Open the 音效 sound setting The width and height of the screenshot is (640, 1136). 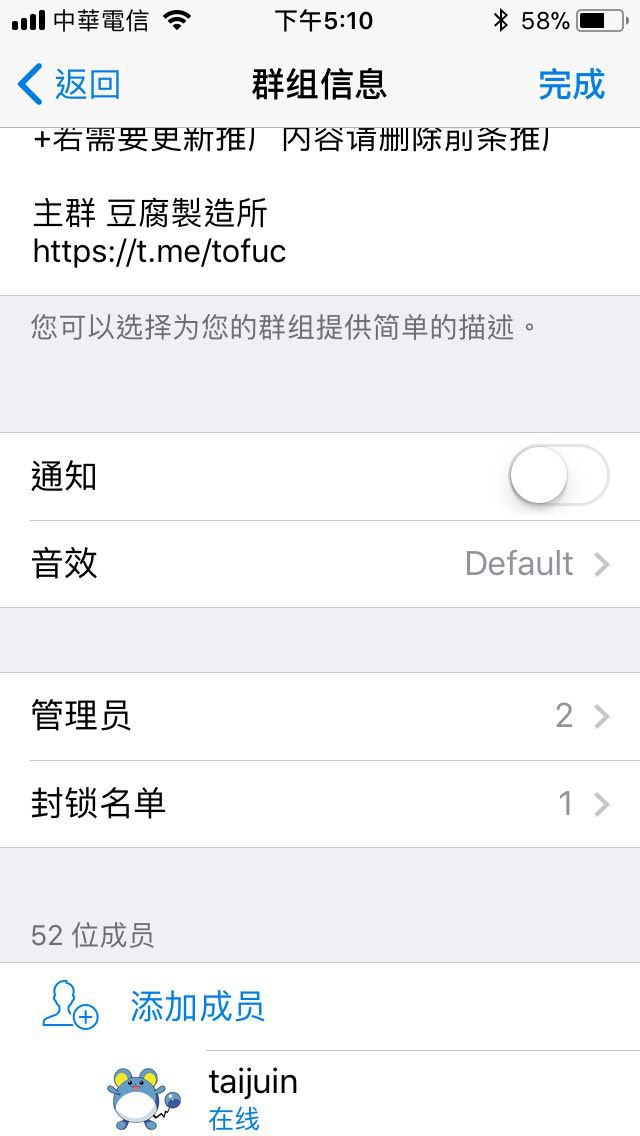[x=320, y=564]
